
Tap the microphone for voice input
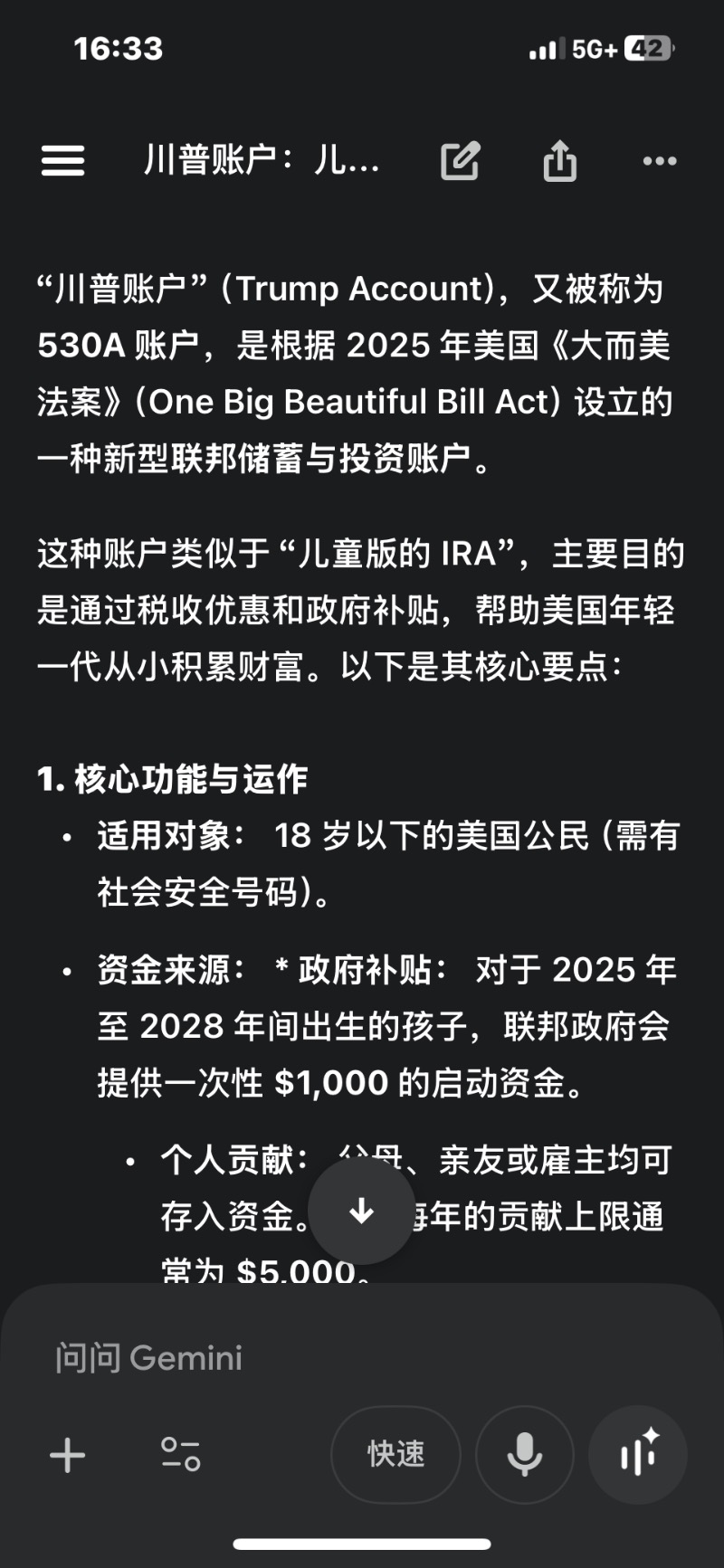coord(525,1455)
